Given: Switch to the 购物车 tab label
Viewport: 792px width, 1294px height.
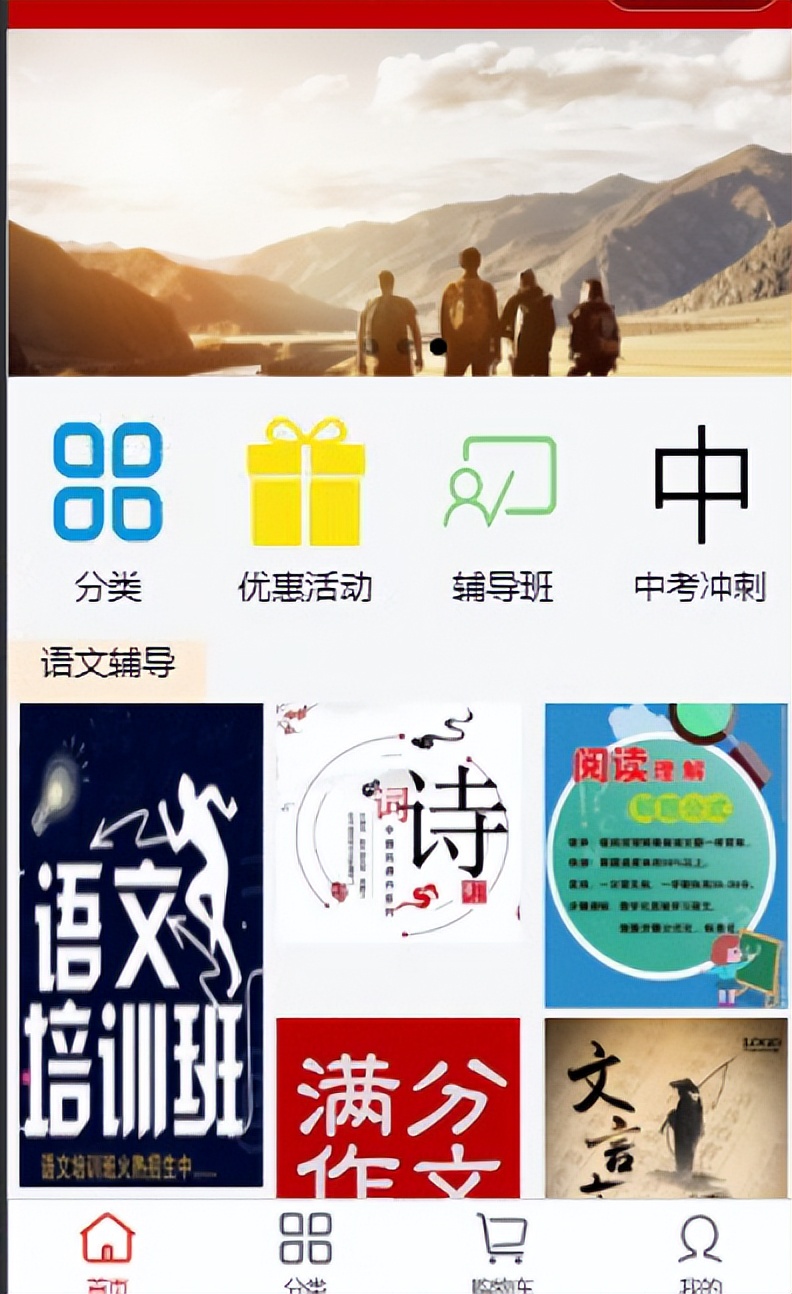Looking at the screenshot, I should [x=504, y=1283].
